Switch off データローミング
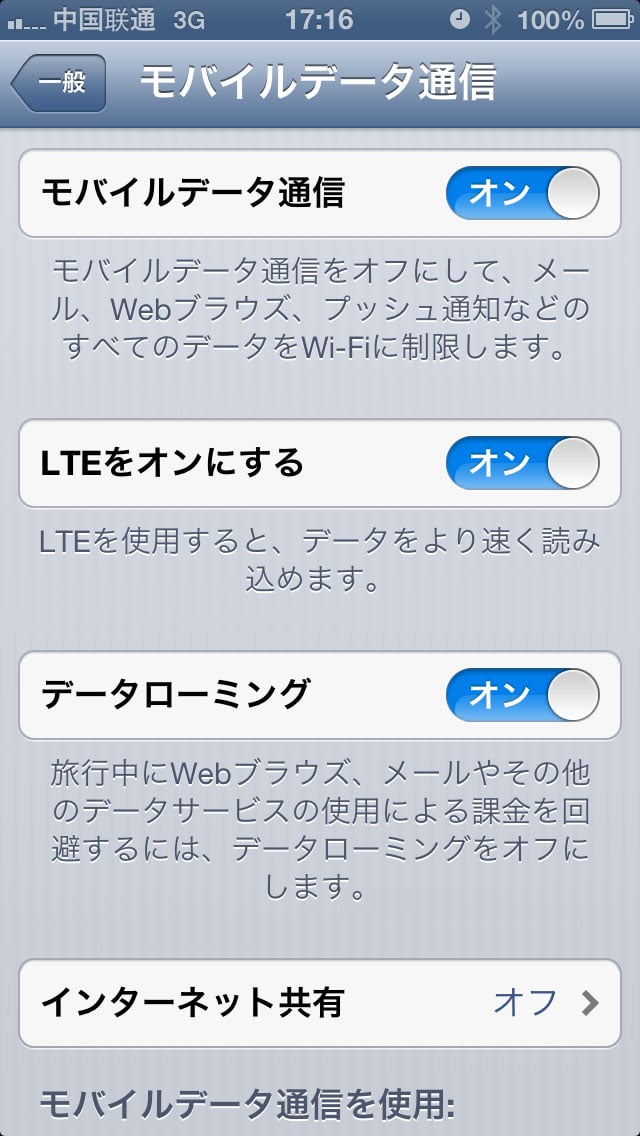The height and width of the screenshot is (1136, 640). click(x=522, y=695)
